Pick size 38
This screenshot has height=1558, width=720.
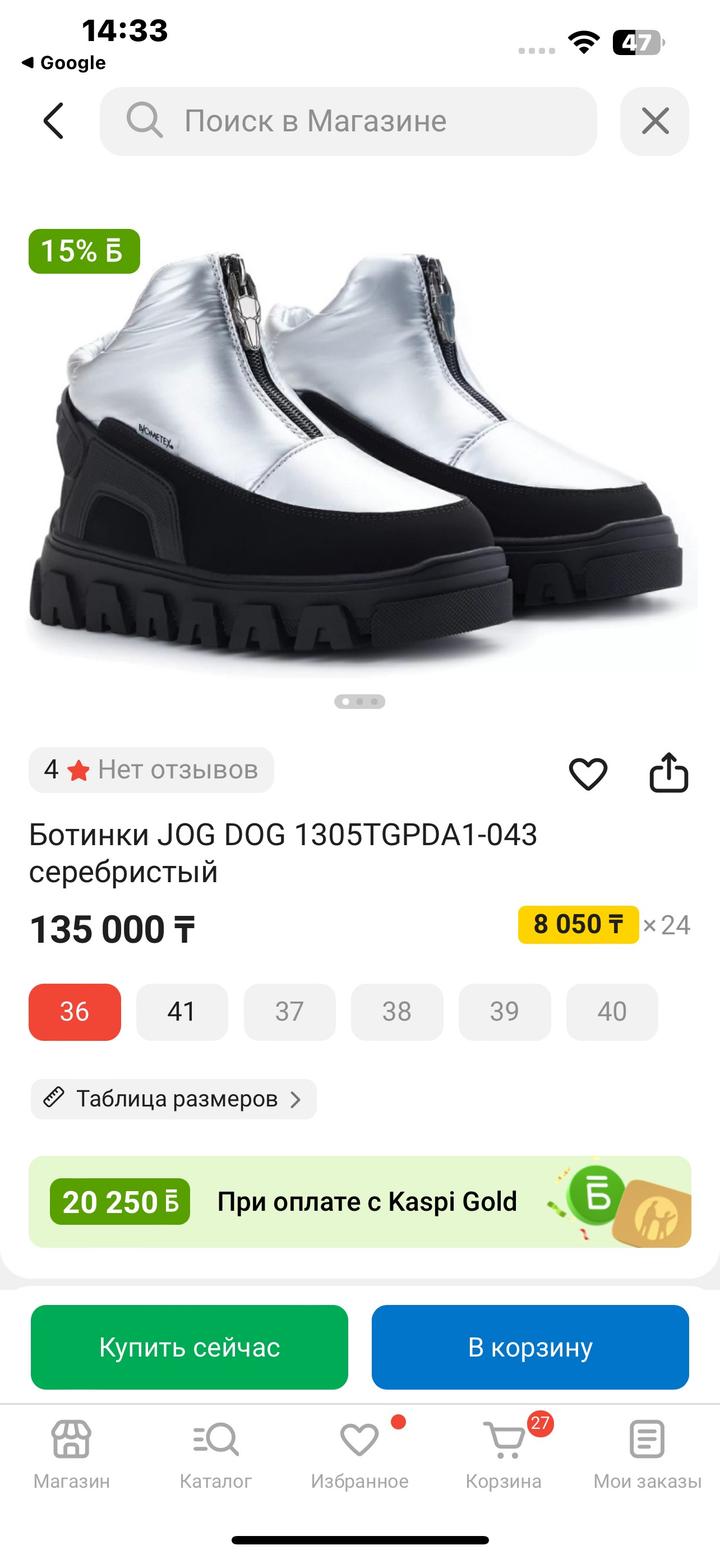click(x=397, y=1012)
